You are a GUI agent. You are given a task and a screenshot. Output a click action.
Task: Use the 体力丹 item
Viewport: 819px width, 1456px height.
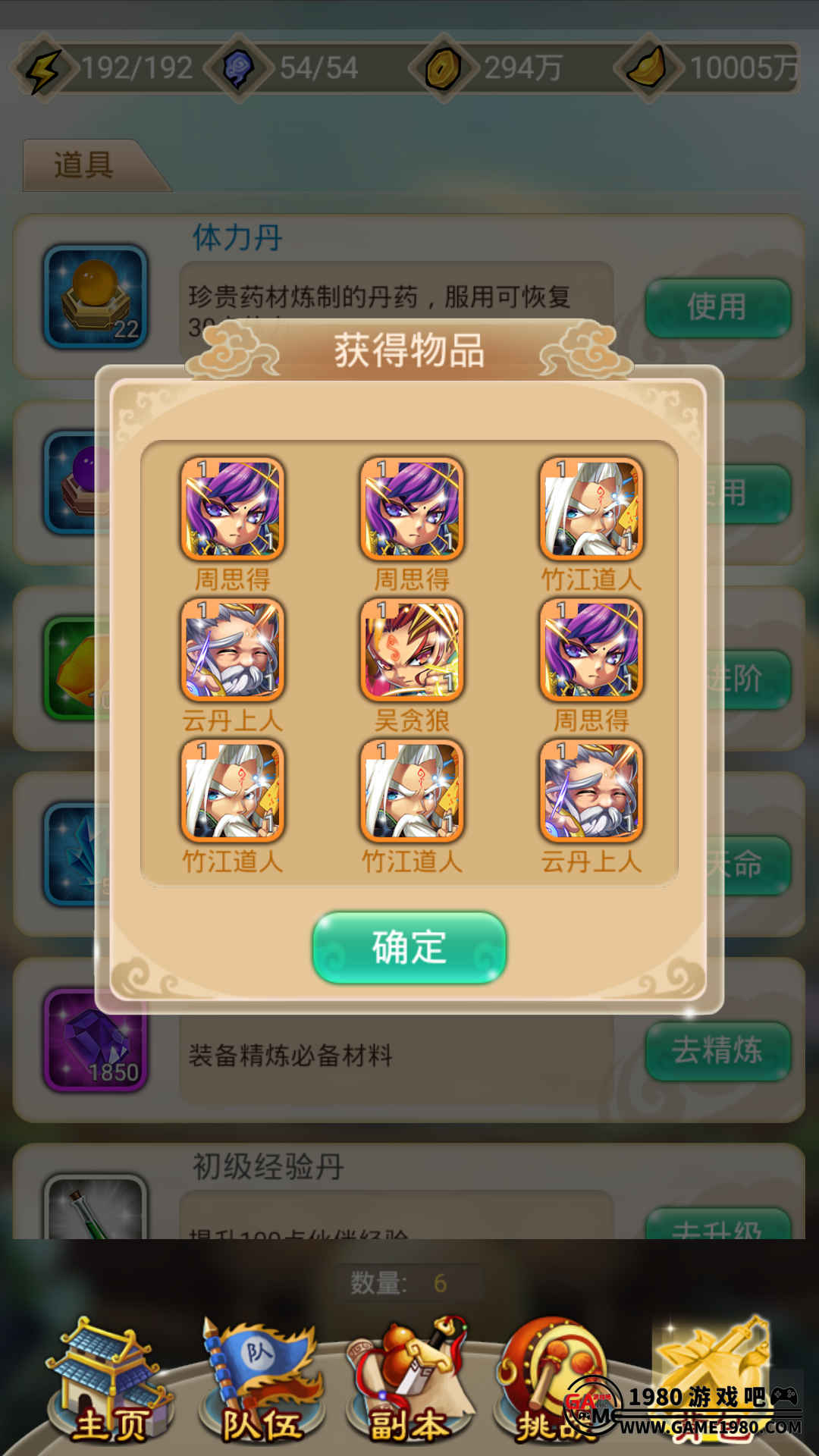point(717,307)
